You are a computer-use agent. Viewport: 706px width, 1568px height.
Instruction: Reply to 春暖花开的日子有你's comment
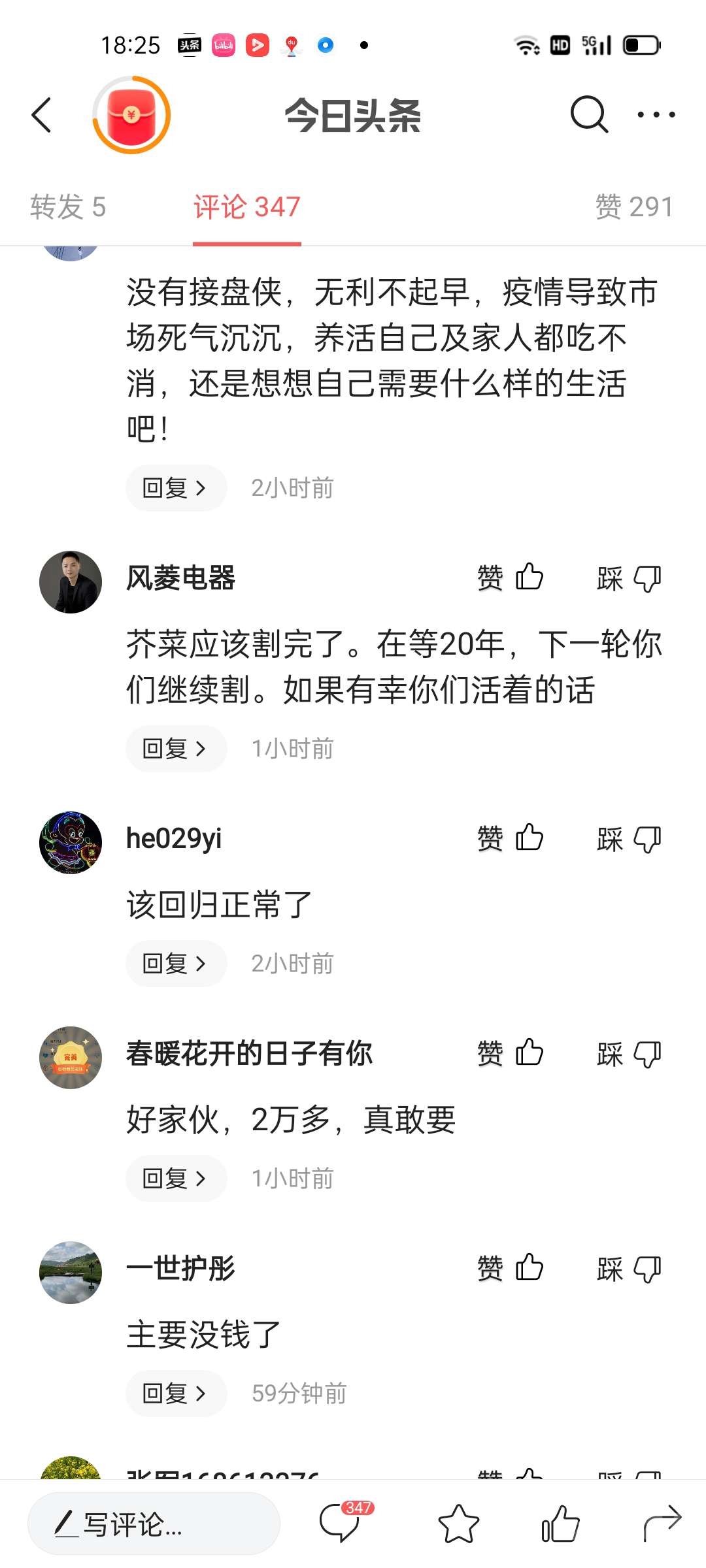pyautogui.click(x=175, y=1179)
